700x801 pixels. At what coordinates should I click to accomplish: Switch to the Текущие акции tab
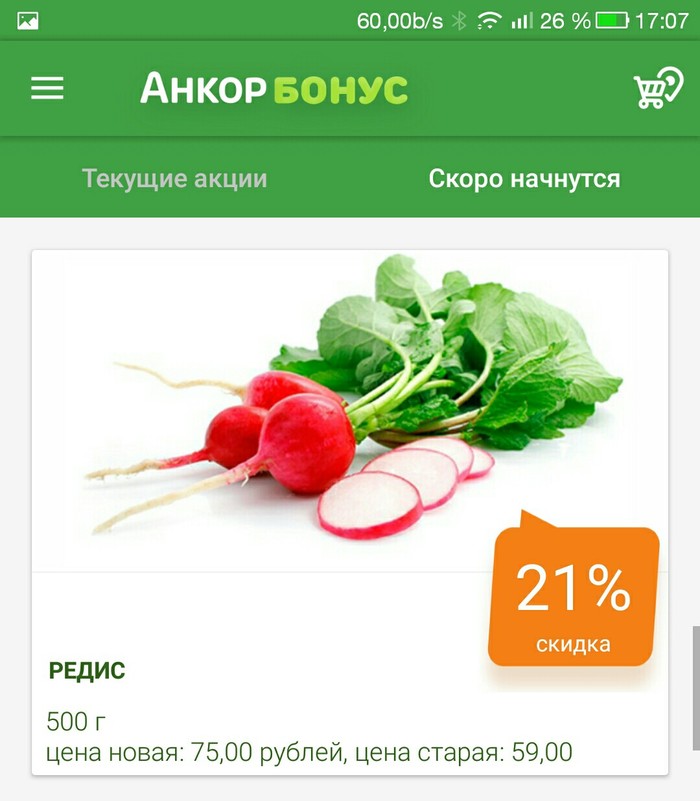pyautogui.click(x=174, y=179)
